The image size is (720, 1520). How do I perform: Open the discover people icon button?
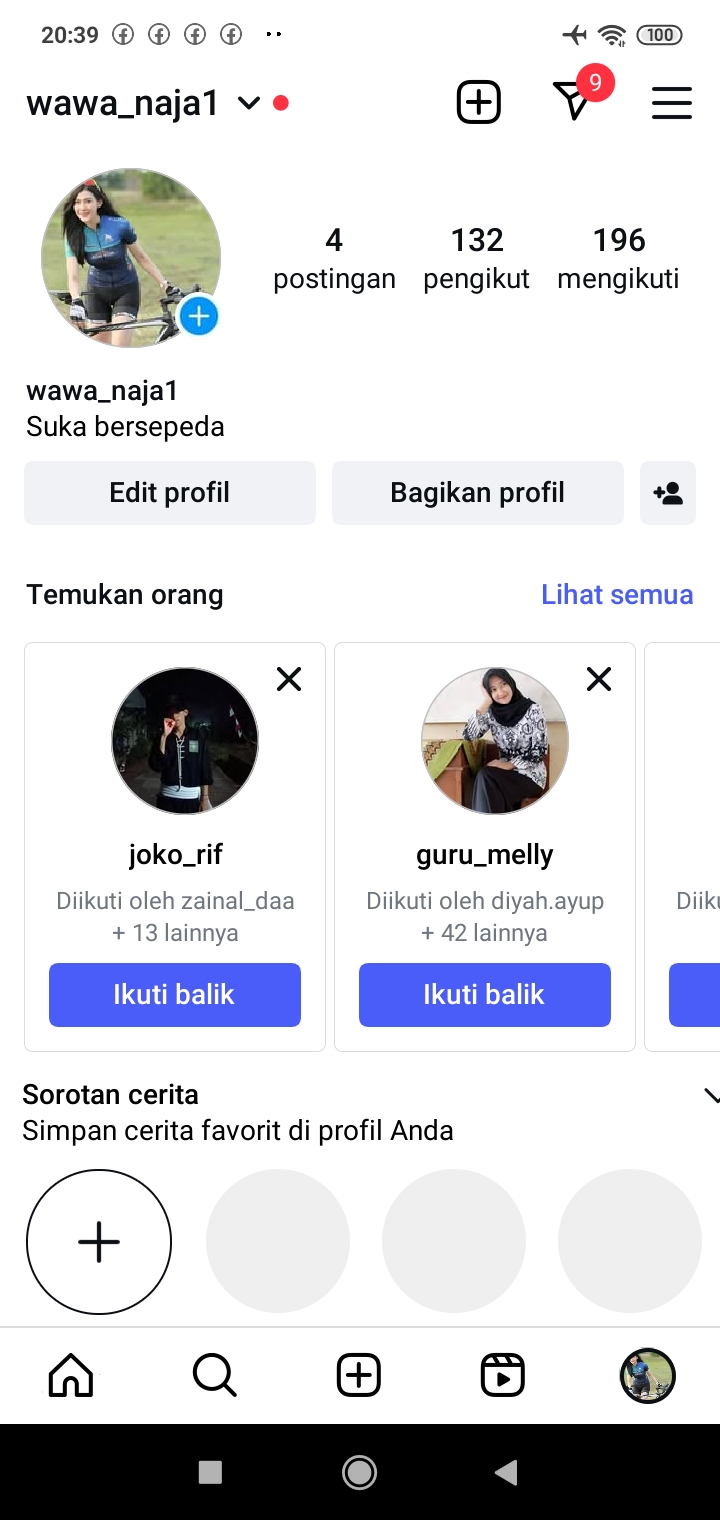point(667,493)
